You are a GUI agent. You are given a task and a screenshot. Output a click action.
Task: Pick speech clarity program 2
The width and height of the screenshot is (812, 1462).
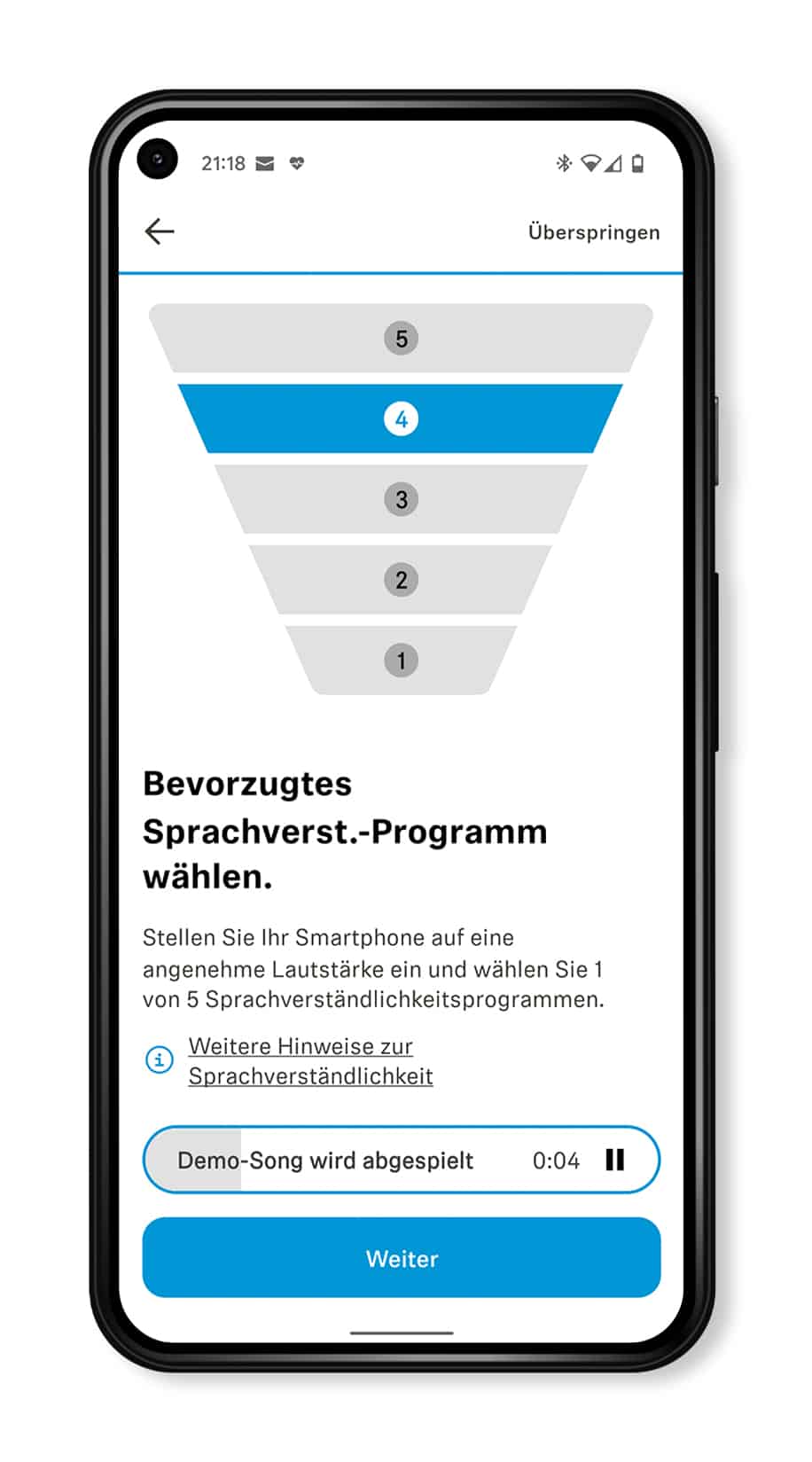(401, 580)
